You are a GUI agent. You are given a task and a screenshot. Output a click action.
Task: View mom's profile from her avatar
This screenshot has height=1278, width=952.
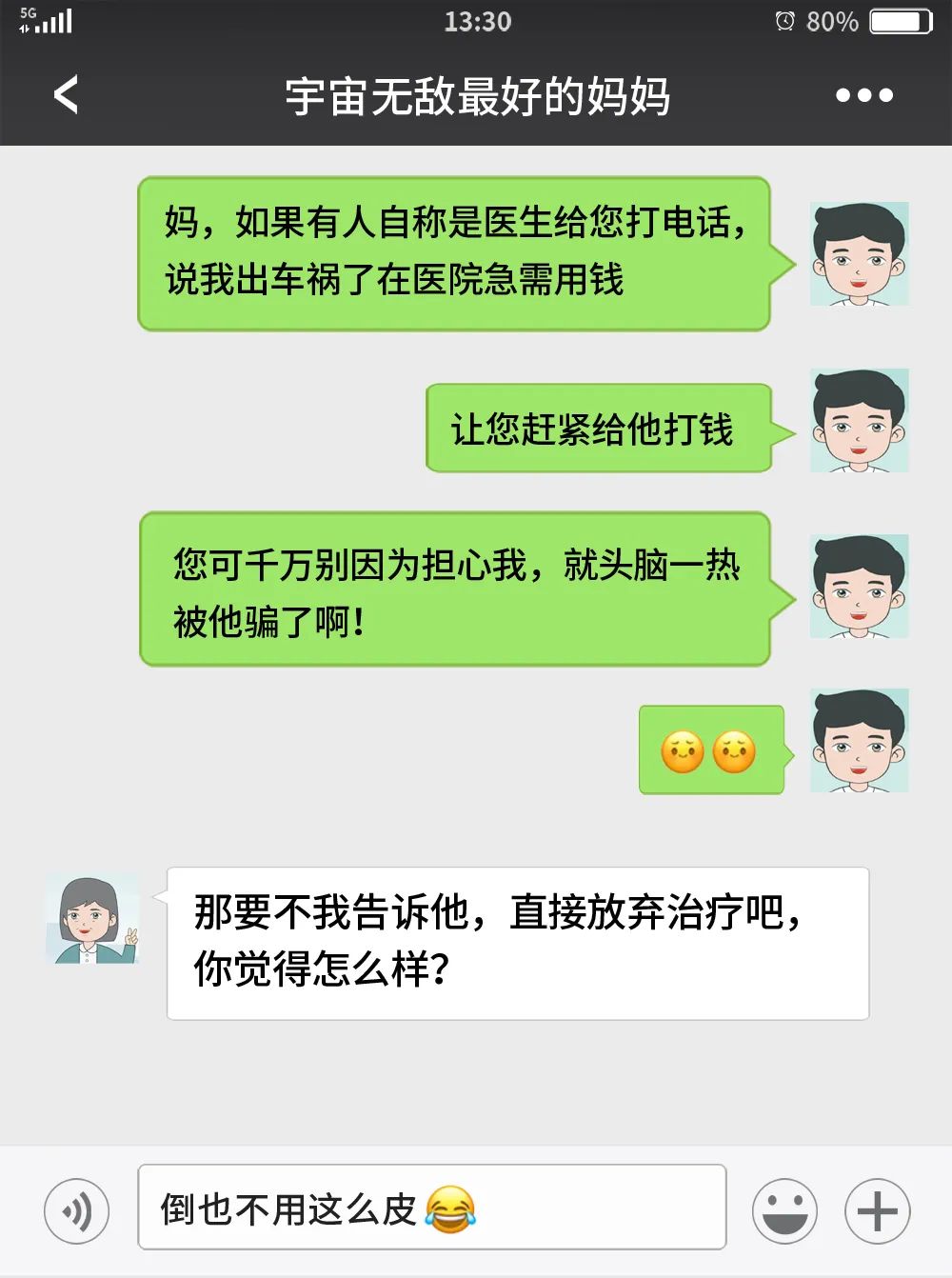[92, 920]
